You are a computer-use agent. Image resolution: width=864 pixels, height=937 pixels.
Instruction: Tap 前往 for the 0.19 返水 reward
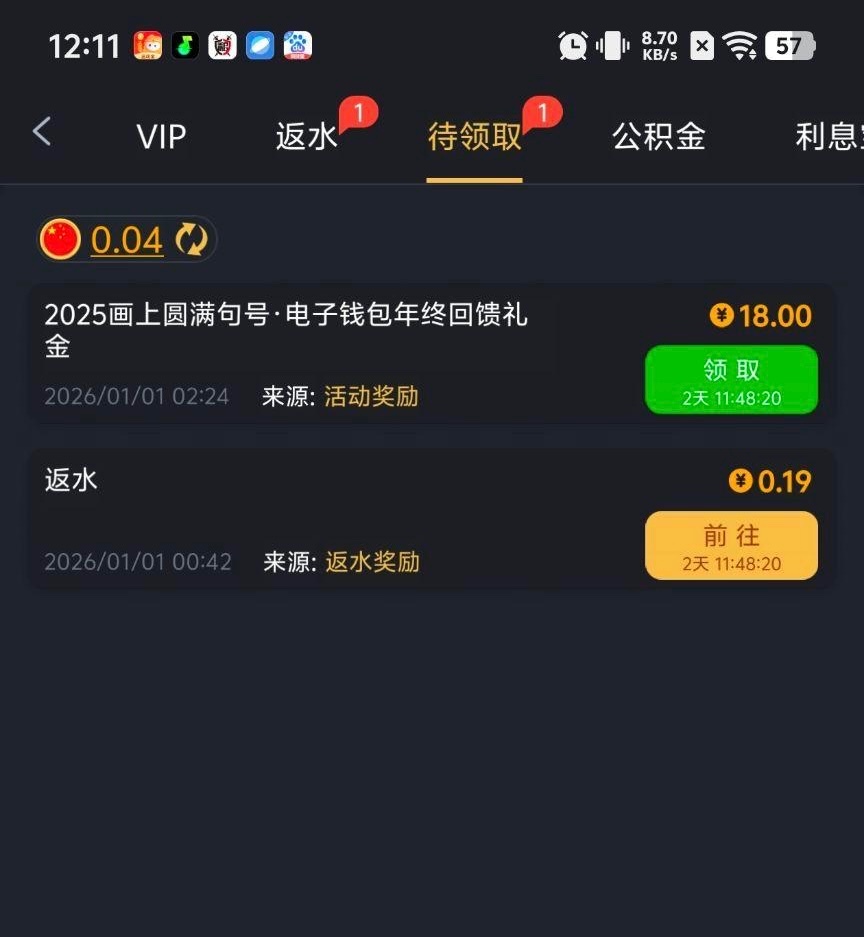tap(731, 546)
